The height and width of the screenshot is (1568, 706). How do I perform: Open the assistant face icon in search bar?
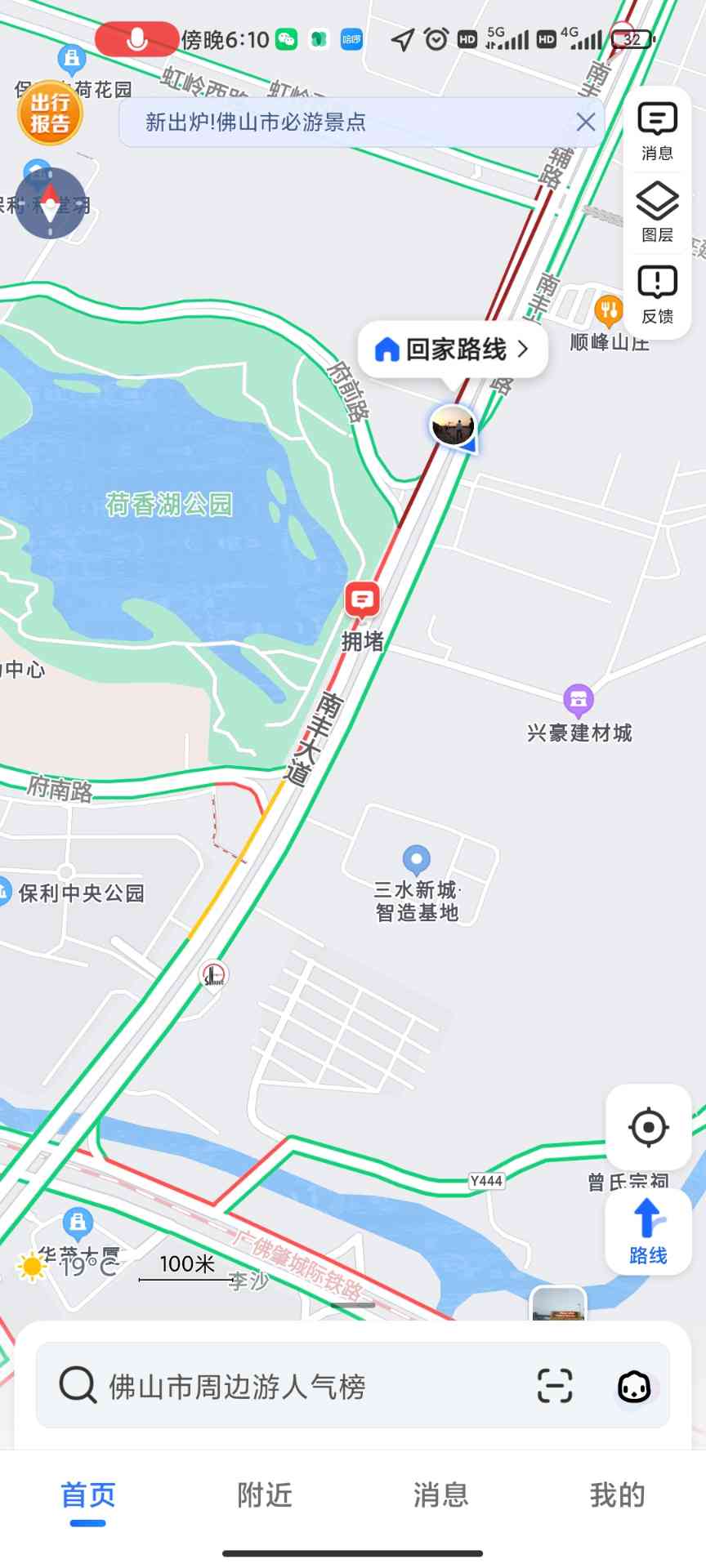point(634,1386)
